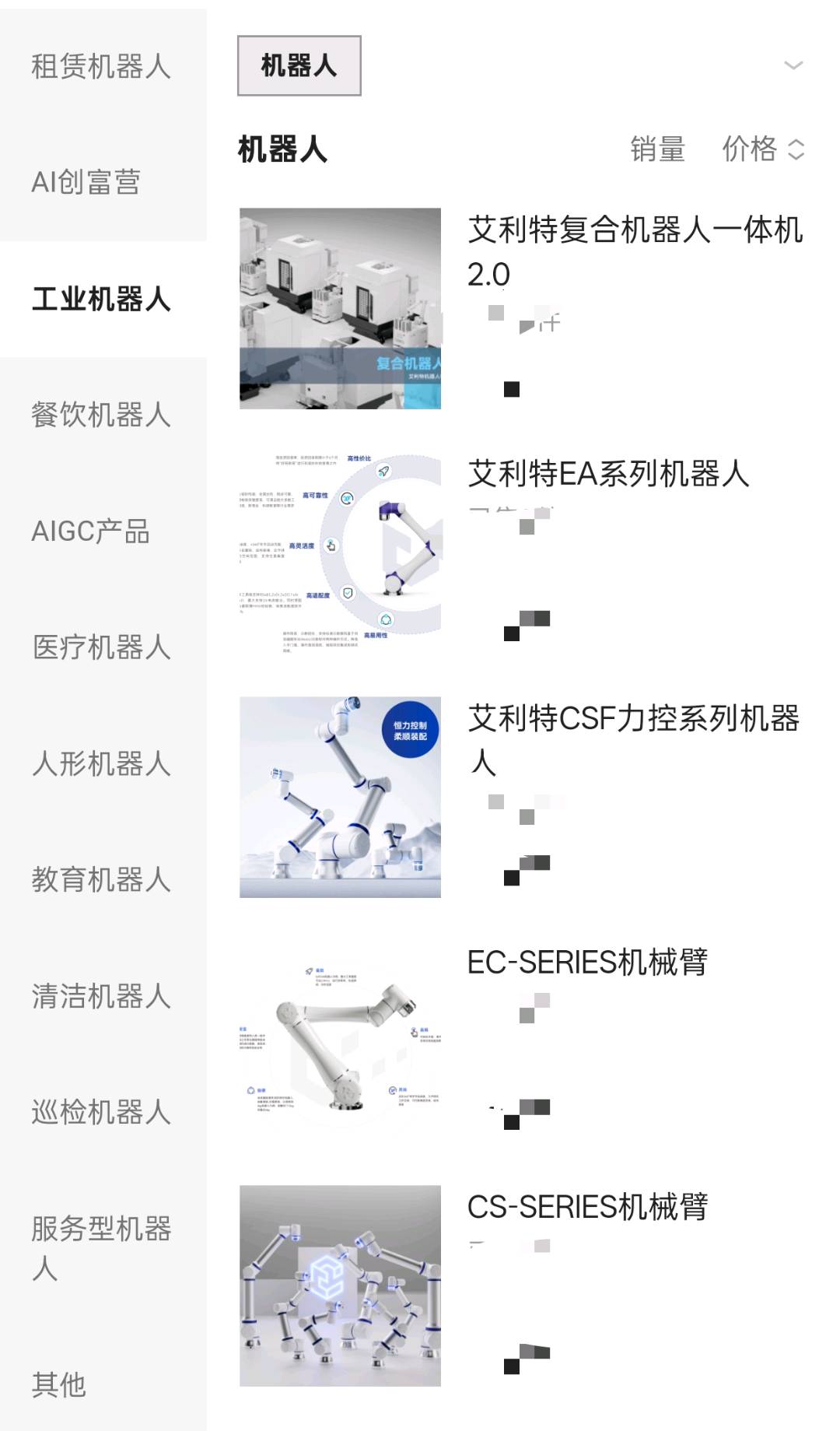Browse the AIGC产品 category
840x1431 pixels.
(x=91, y=531)
